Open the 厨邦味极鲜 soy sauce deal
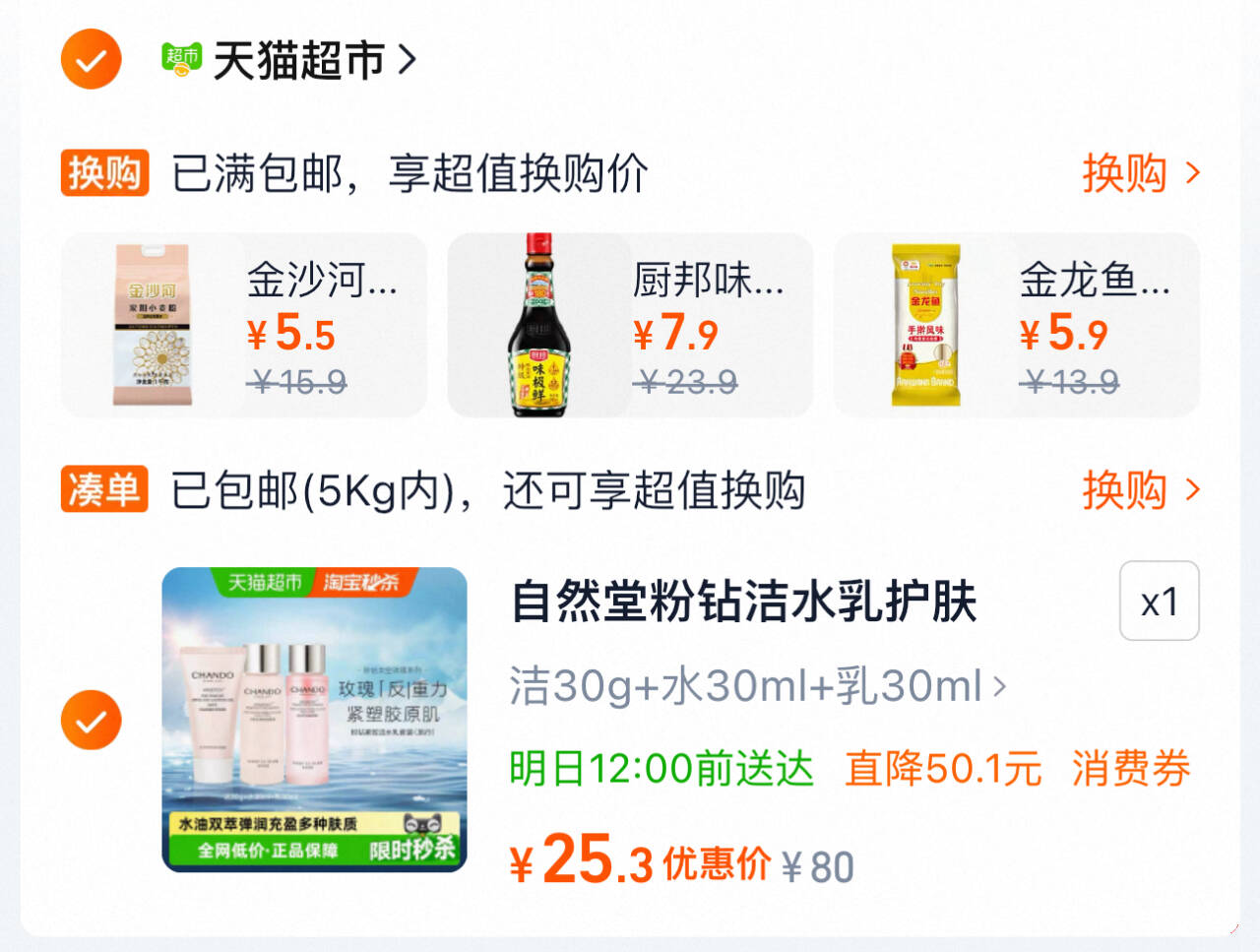 coord(630,326)
